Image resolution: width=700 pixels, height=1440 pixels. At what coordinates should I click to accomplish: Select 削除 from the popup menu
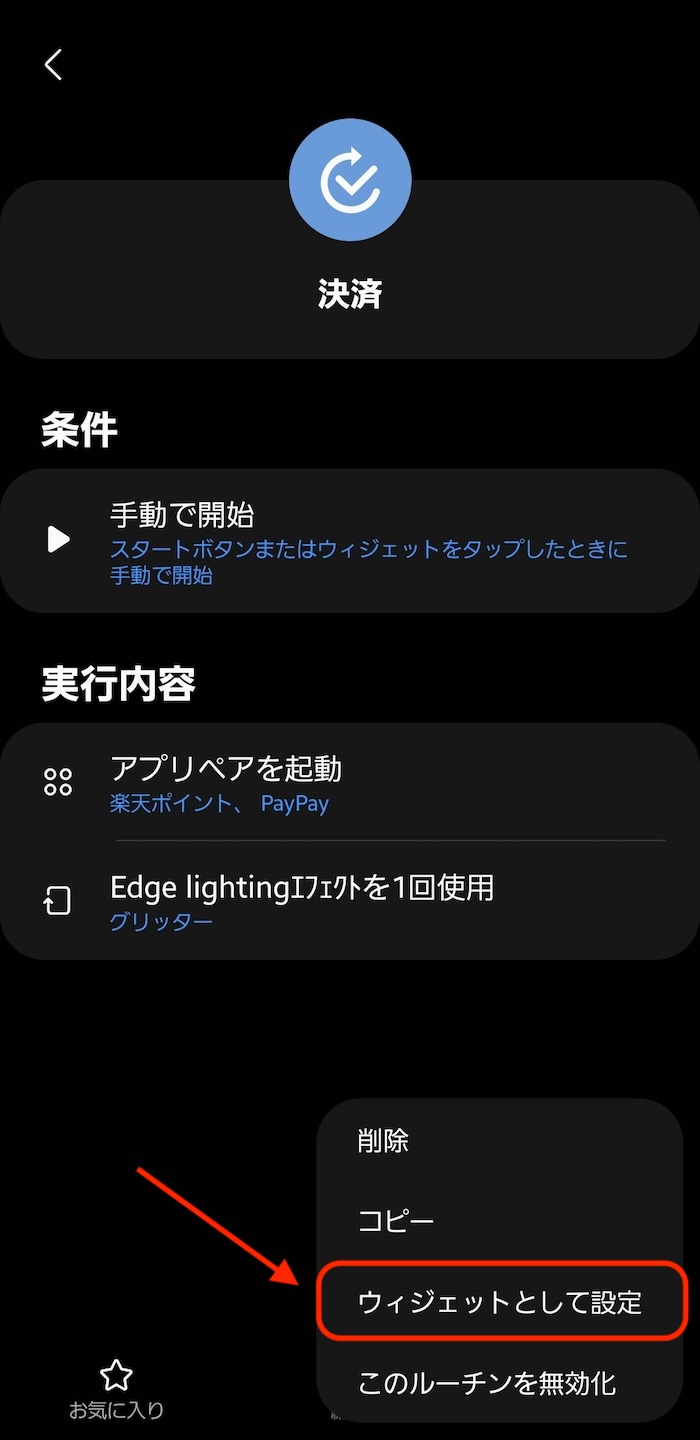500,1141
